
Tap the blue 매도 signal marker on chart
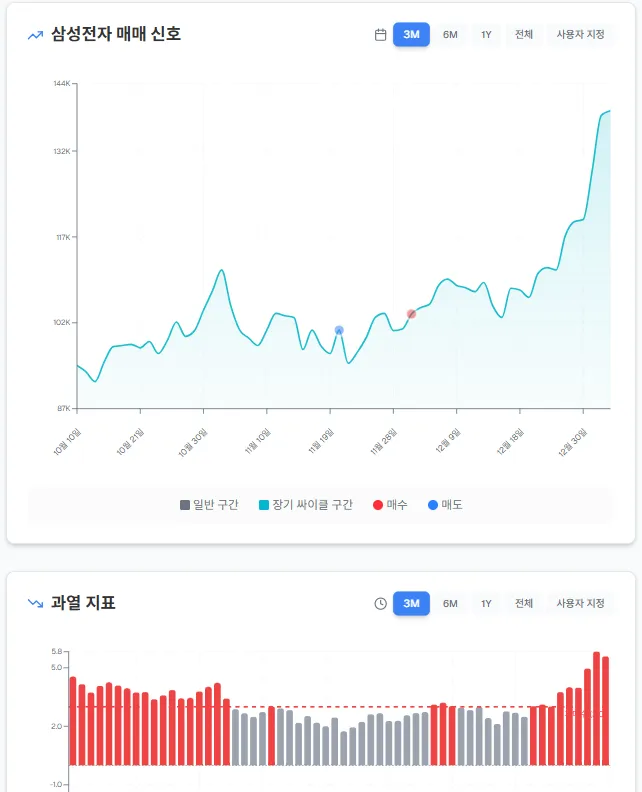pyautogui.click(x=339, y=330)
